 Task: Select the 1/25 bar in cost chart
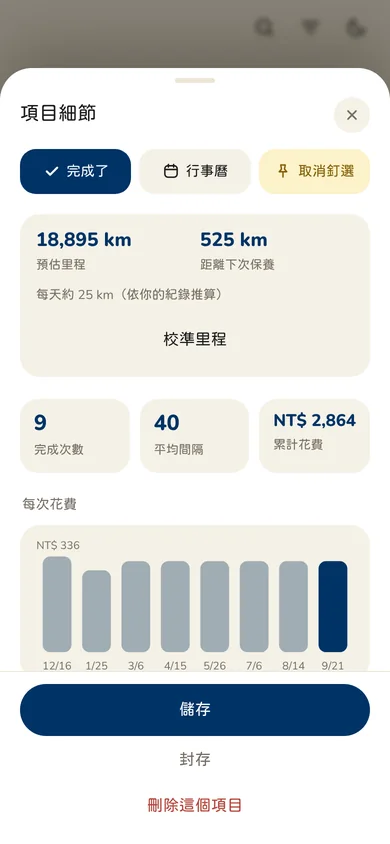(96, 611)
